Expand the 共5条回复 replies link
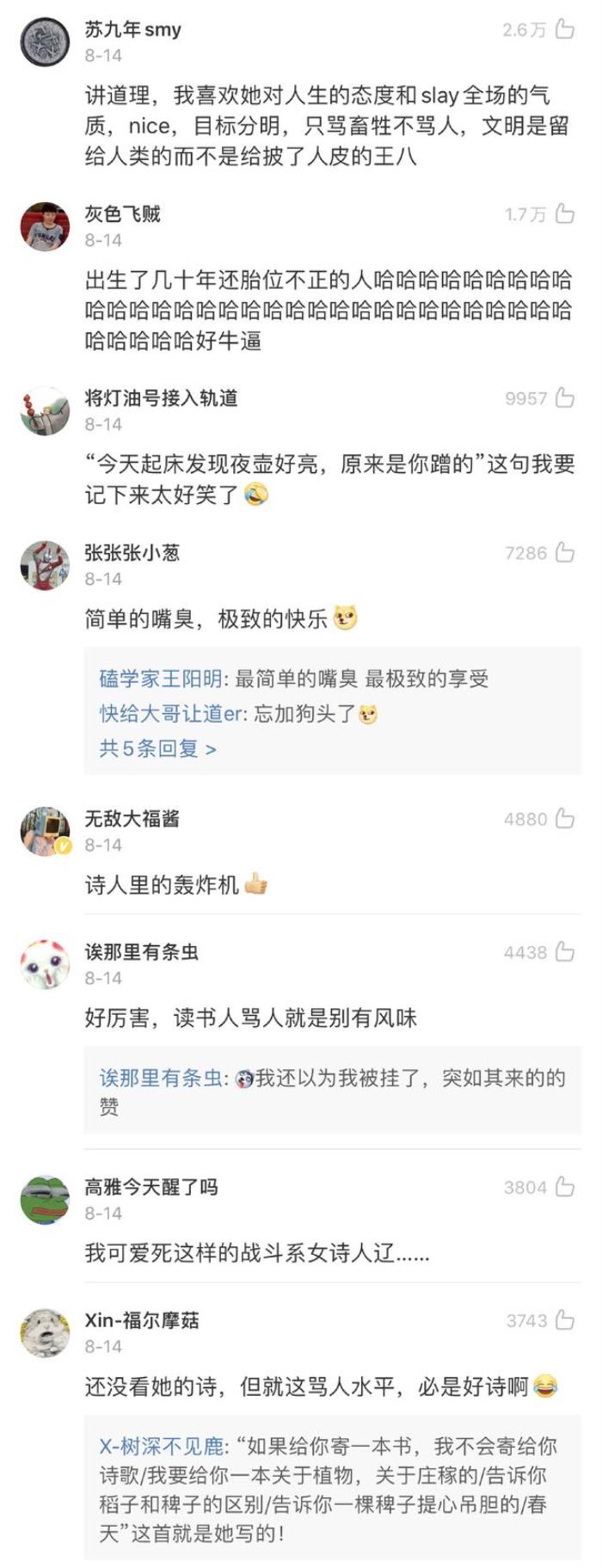Viewport: 602px width, 1568px height. [x=157, y=748]
